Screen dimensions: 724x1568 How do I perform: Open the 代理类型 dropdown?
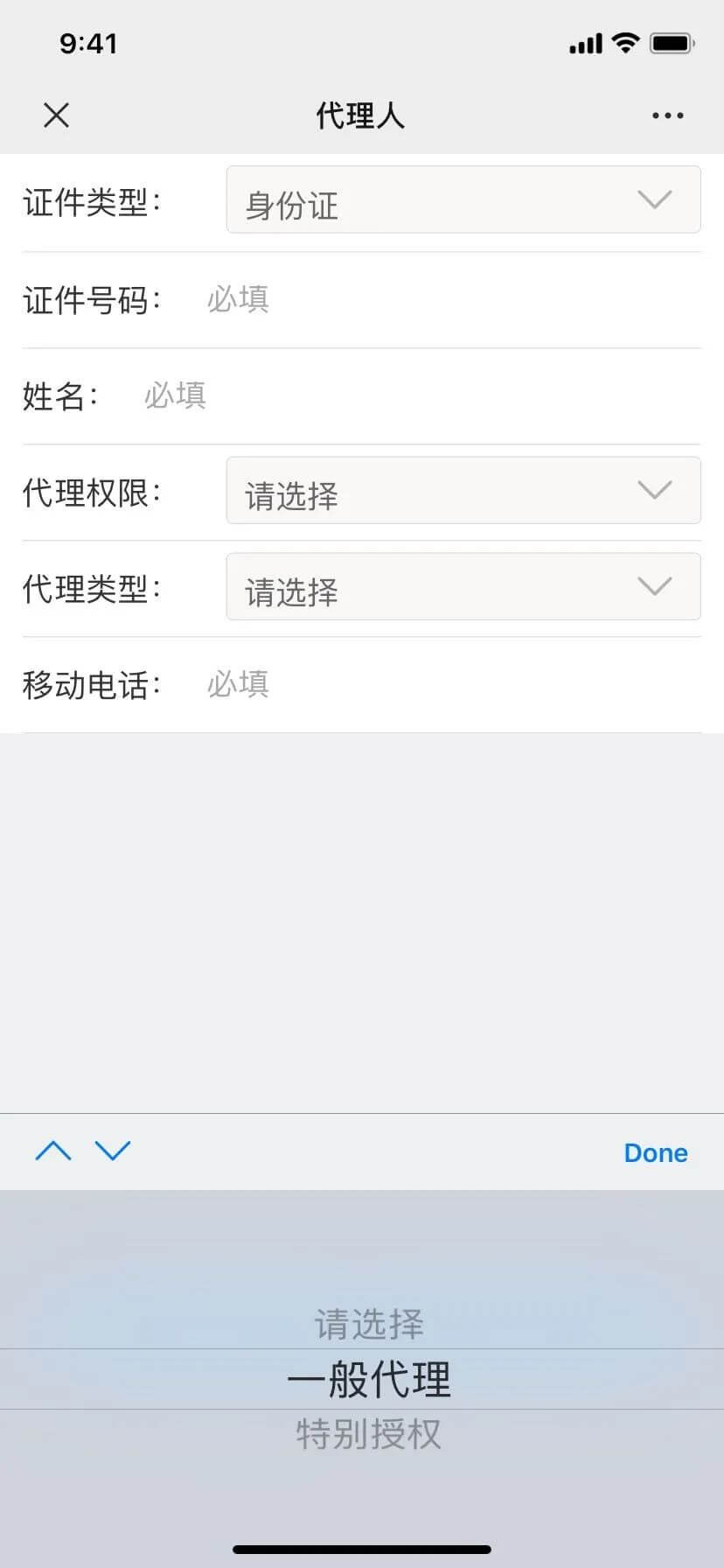(x=463, y=587)
